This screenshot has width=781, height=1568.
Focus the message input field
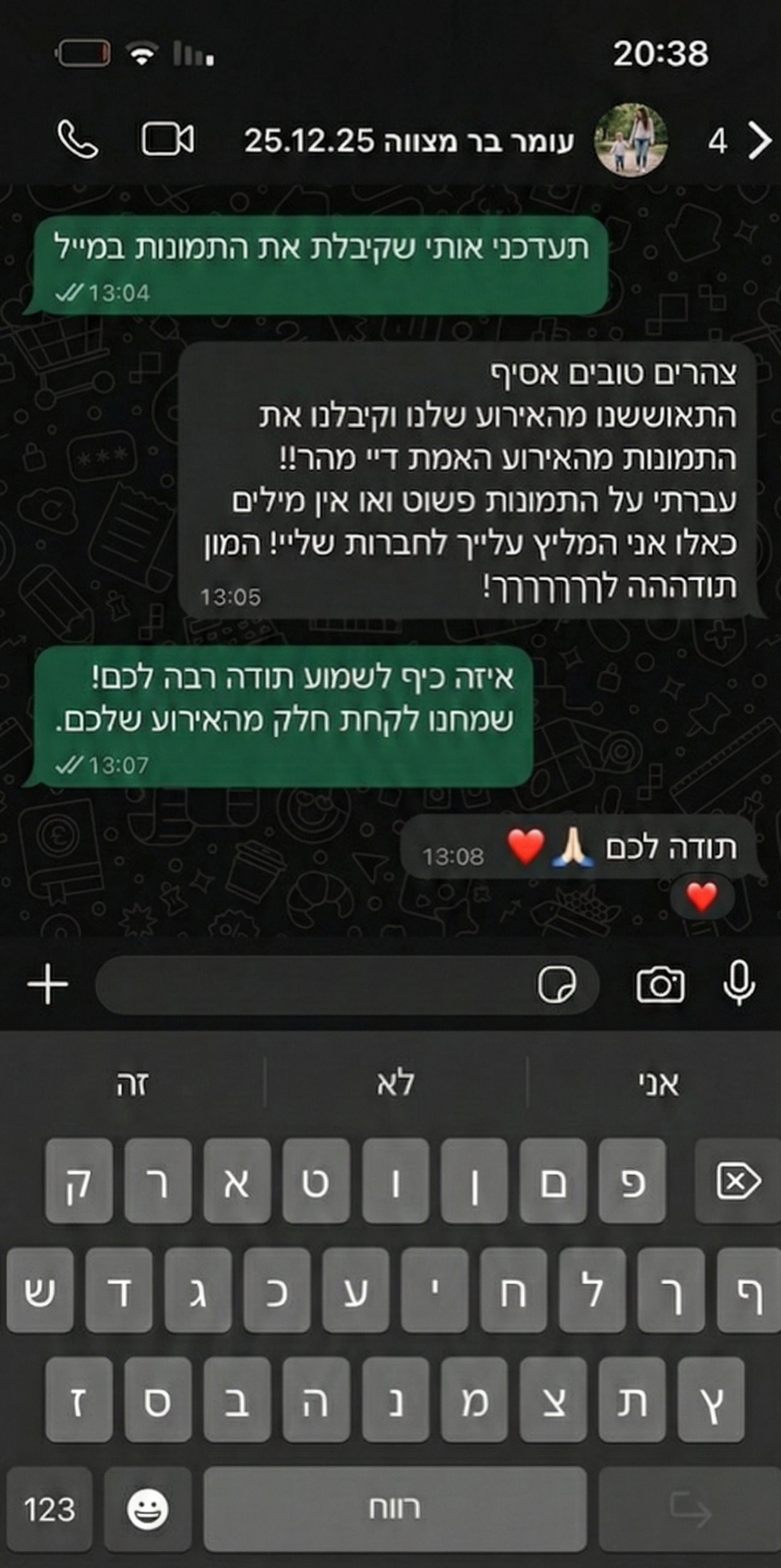click(x=312, y=985)
